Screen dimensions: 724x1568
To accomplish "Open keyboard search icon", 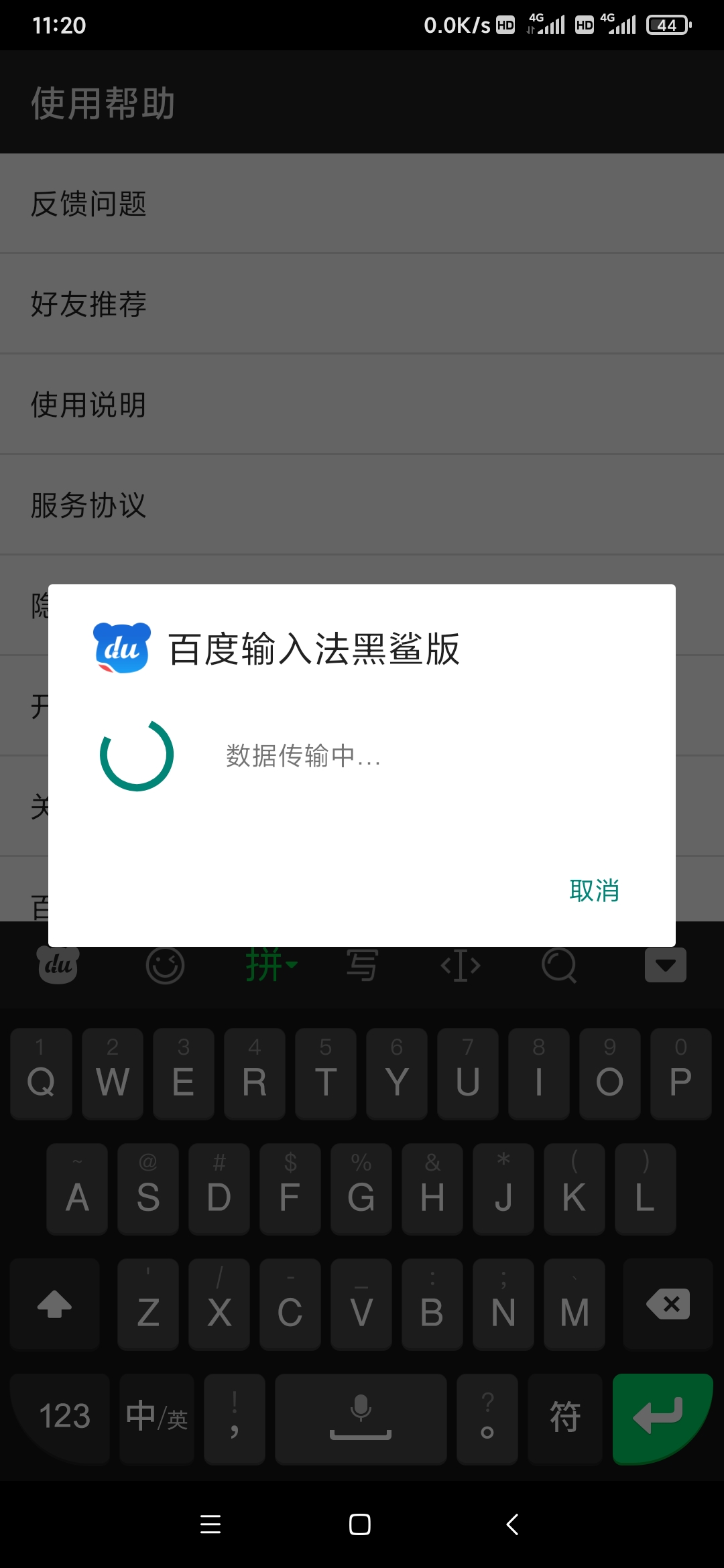I will tap(559, 965).
